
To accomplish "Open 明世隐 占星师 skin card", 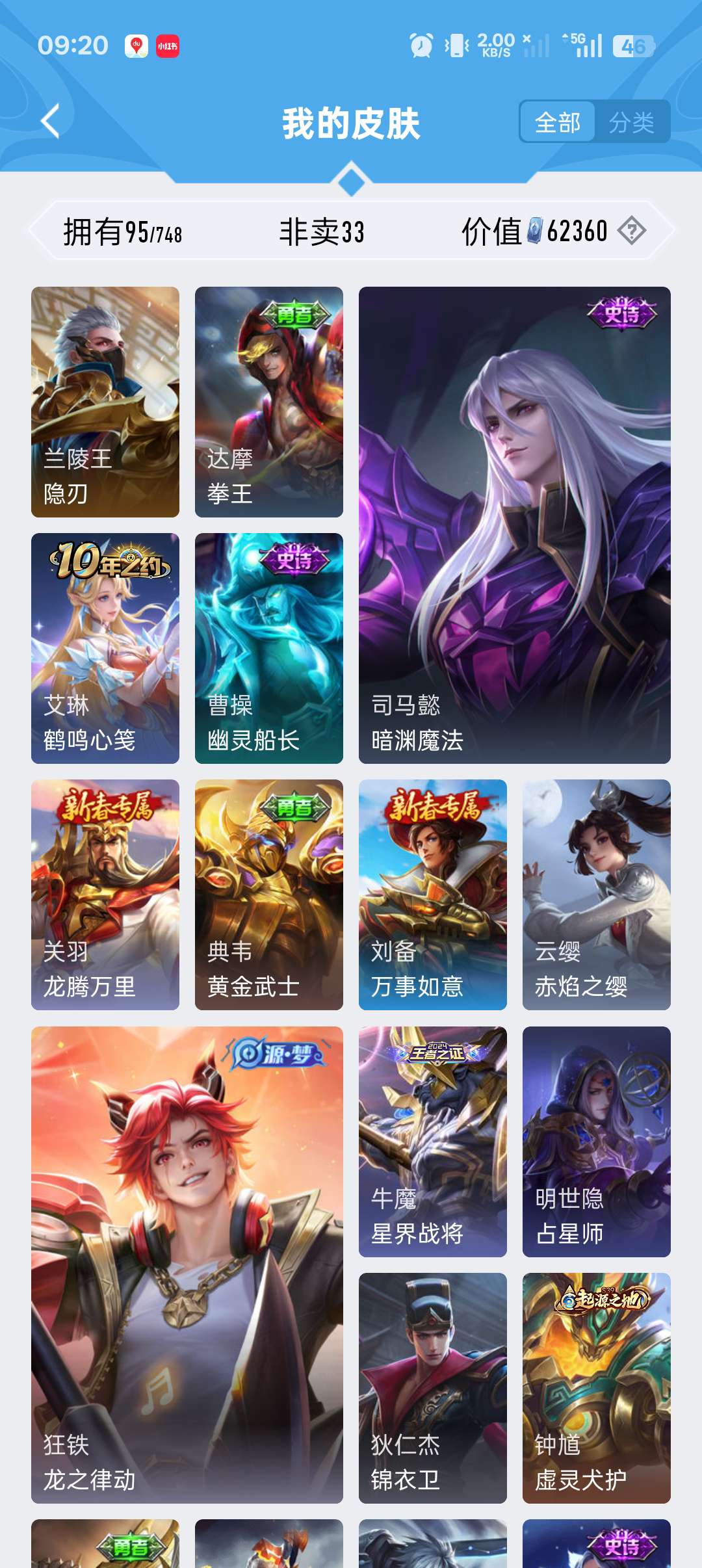I will point(597,1142).
